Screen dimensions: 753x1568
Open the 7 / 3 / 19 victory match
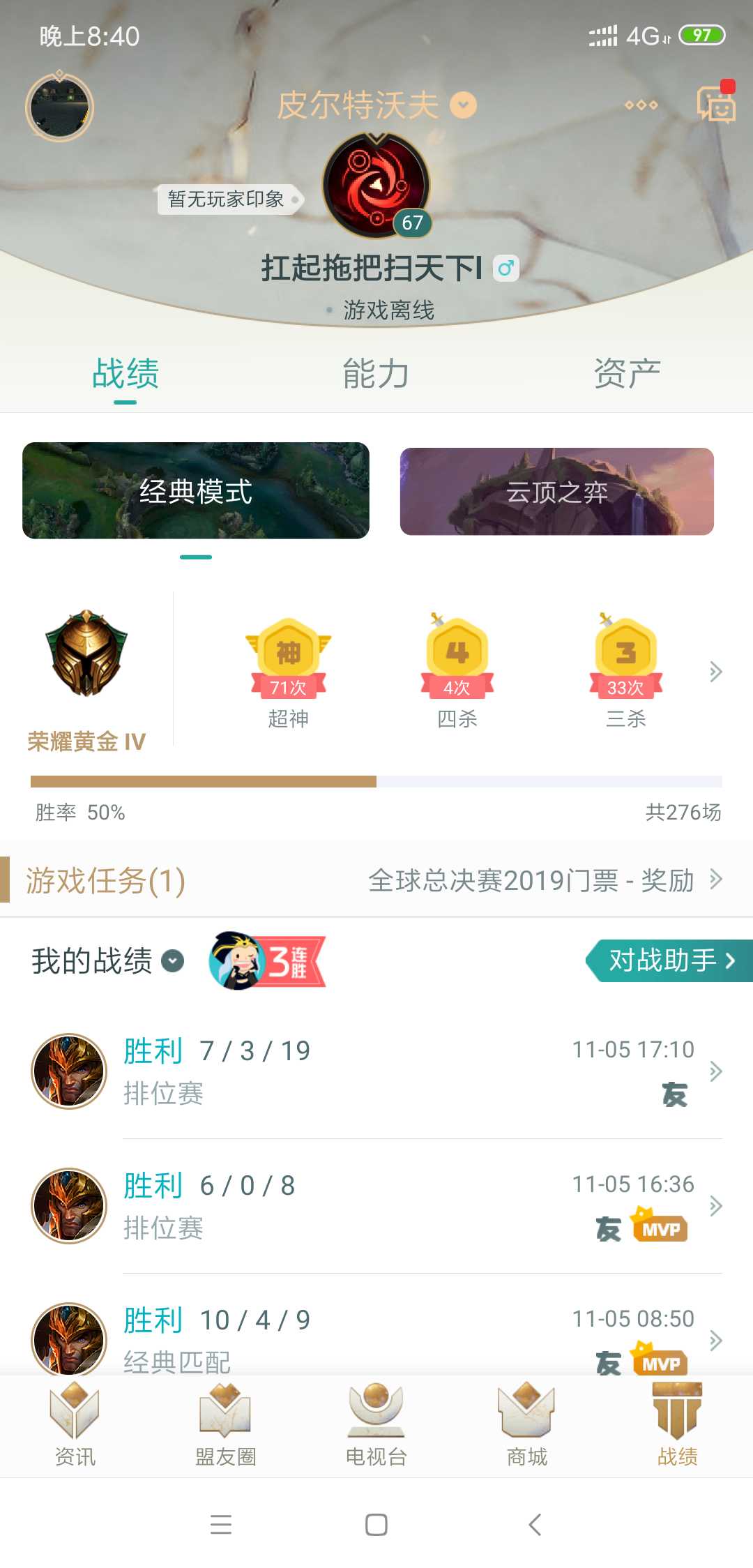(376, 1071)
